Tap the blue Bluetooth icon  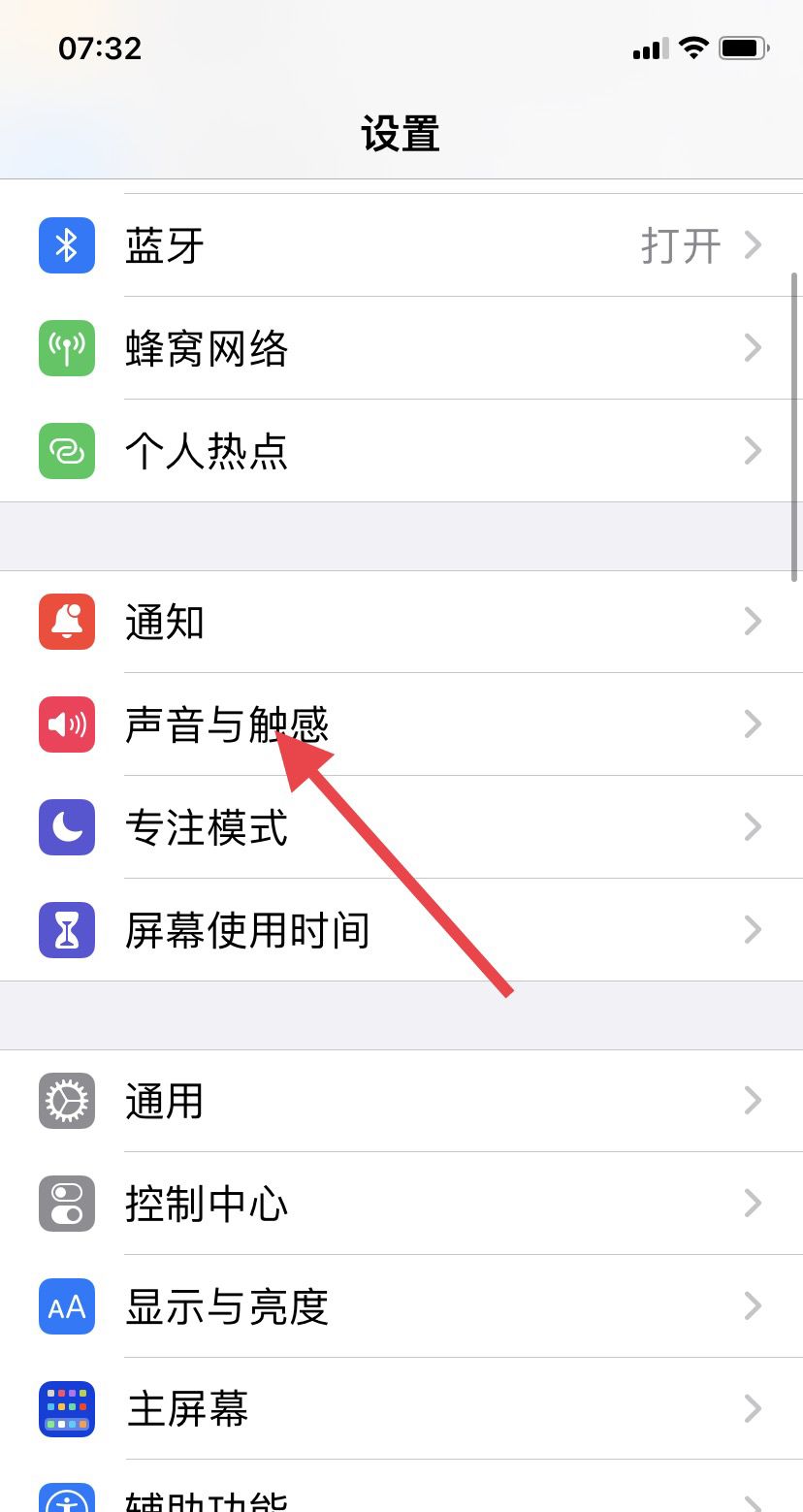coord(65,245)
